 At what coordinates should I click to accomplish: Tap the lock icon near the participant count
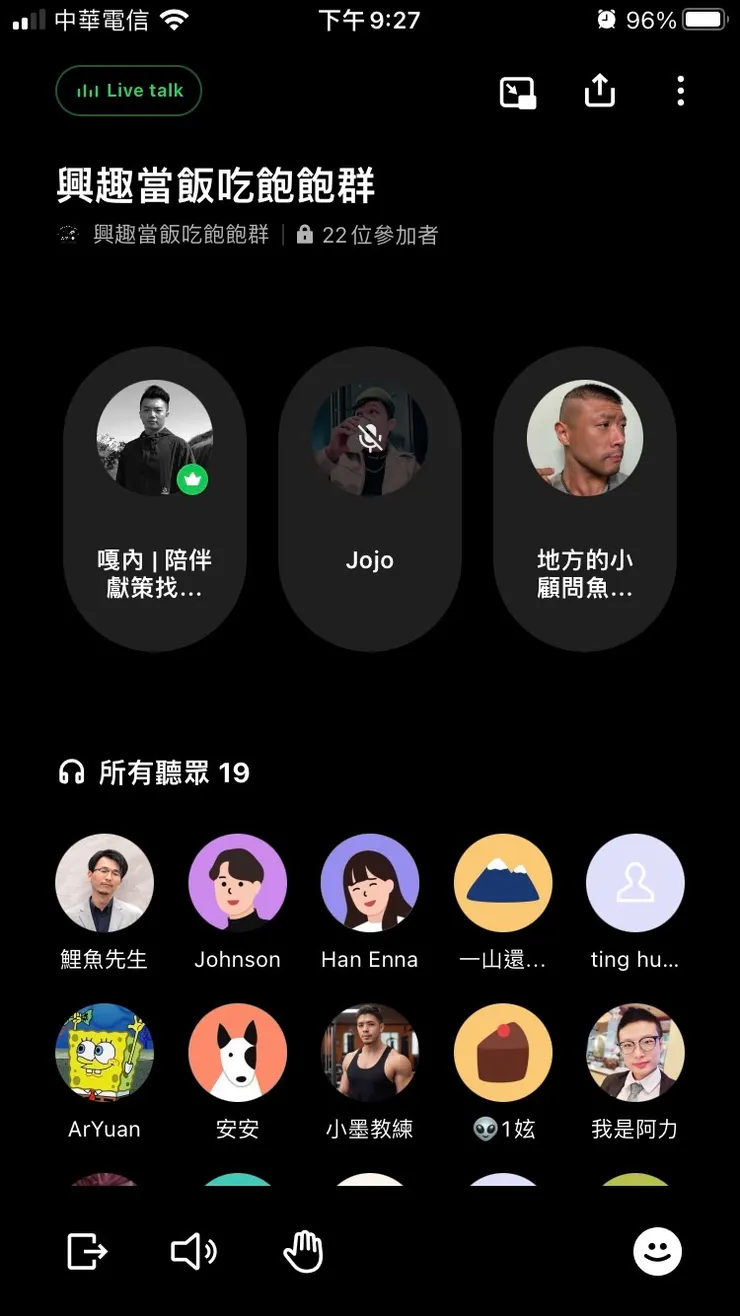tap(304, 234)
